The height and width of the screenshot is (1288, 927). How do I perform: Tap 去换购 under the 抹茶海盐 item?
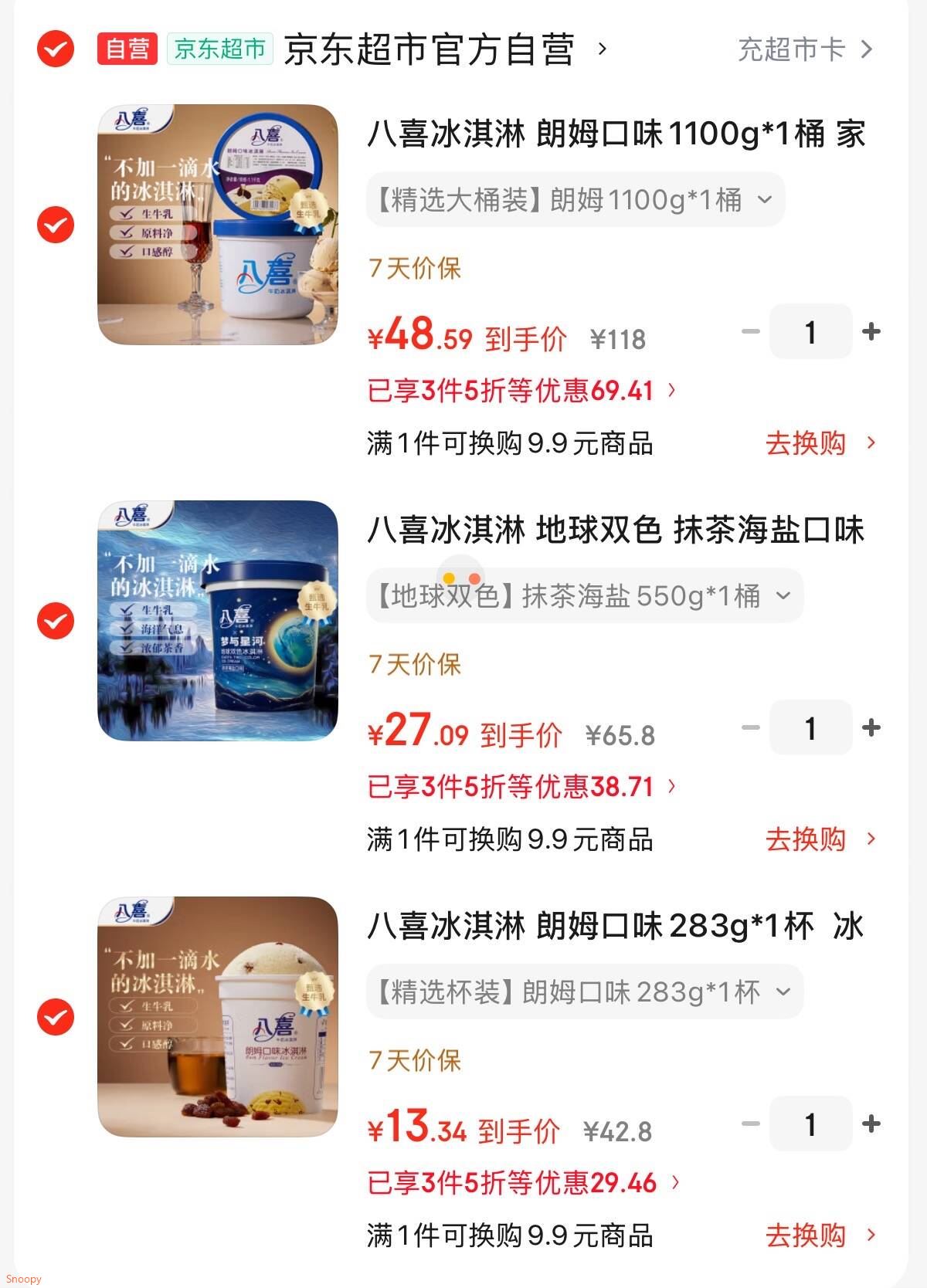pyautogui.click(x=820, y=839)
